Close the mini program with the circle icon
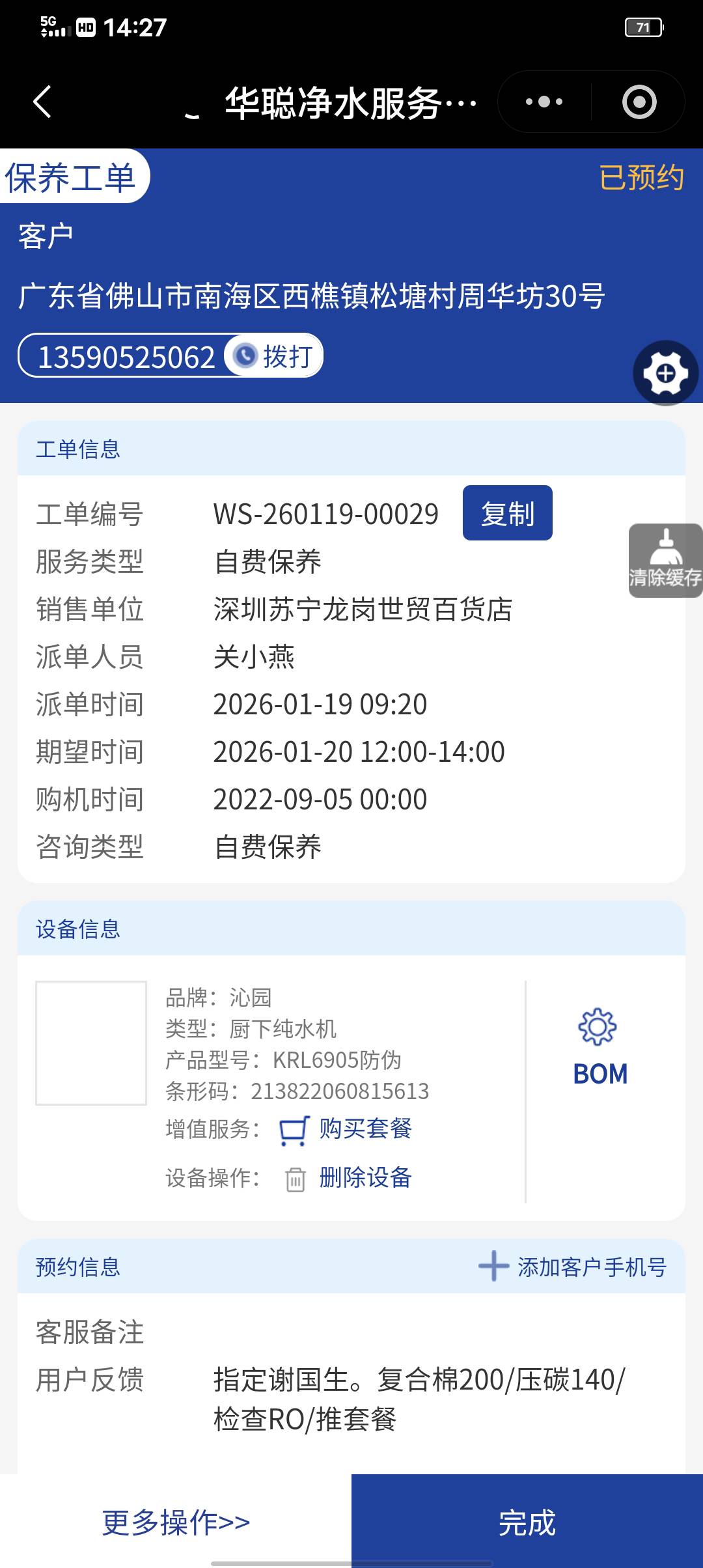Image resolution: width=703 pixels, height=1568 pixels. click(639, 102)
